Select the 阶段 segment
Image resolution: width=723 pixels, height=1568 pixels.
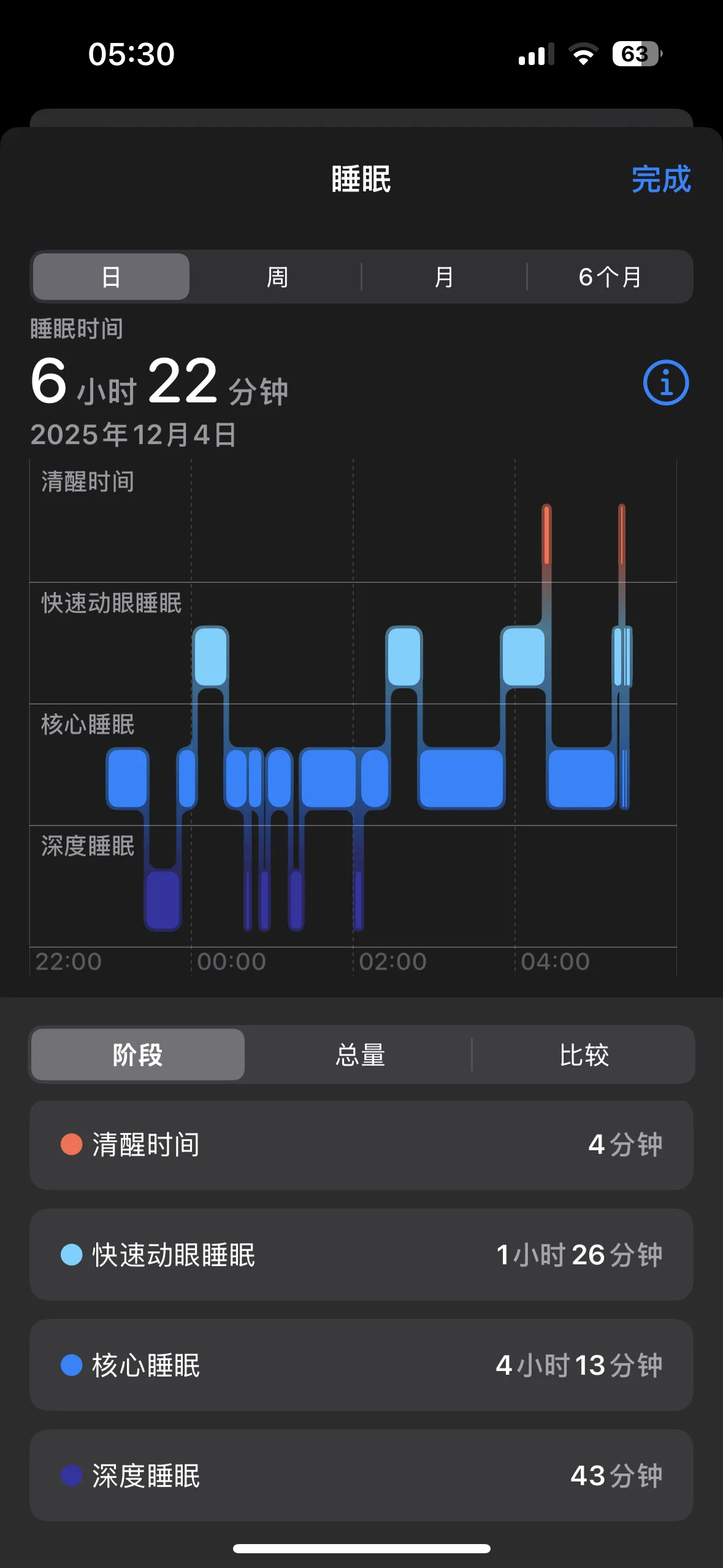[138, 1055]
